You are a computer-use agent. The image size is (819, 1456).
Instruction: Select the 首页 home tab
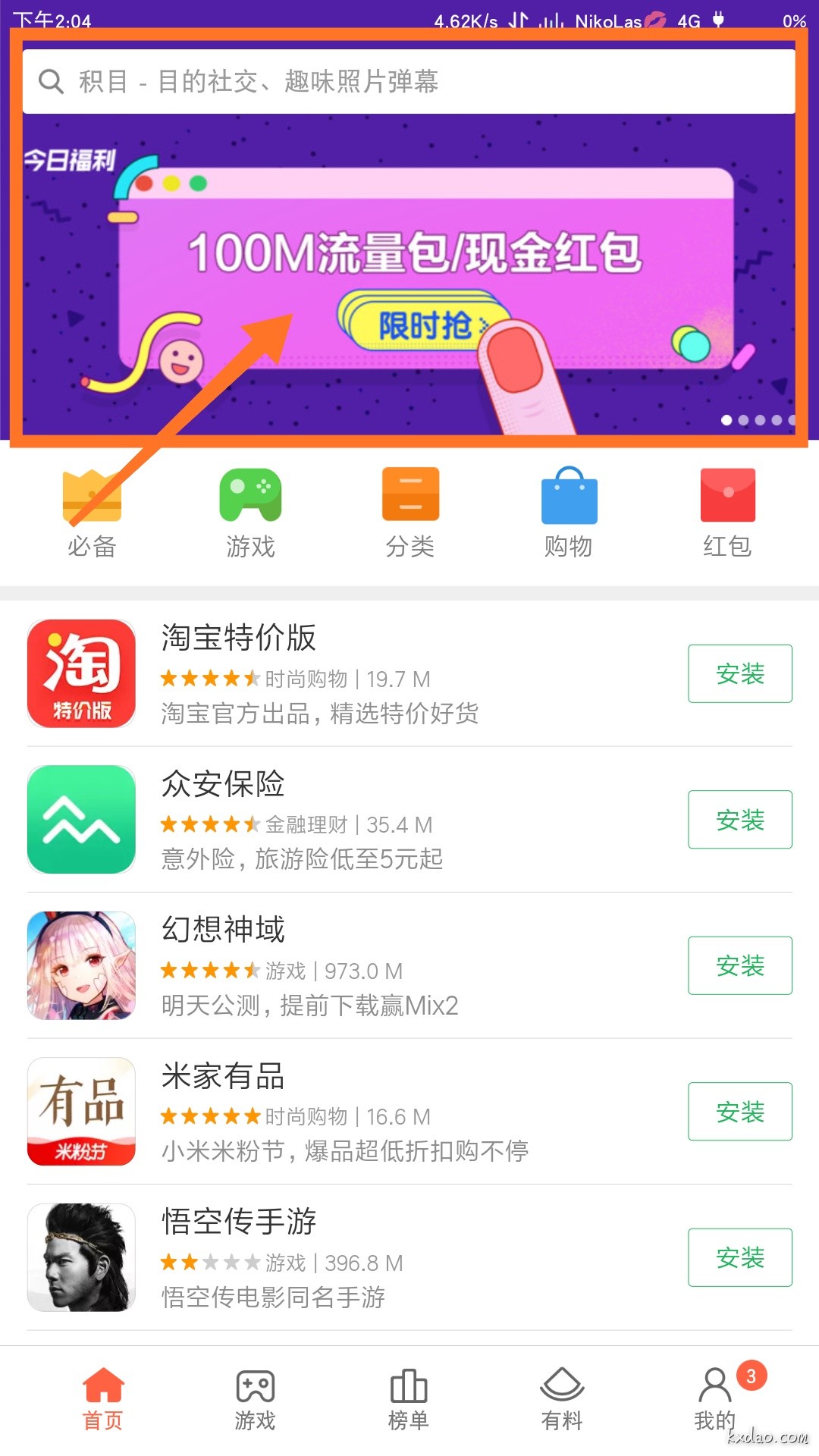[102, 1400]
